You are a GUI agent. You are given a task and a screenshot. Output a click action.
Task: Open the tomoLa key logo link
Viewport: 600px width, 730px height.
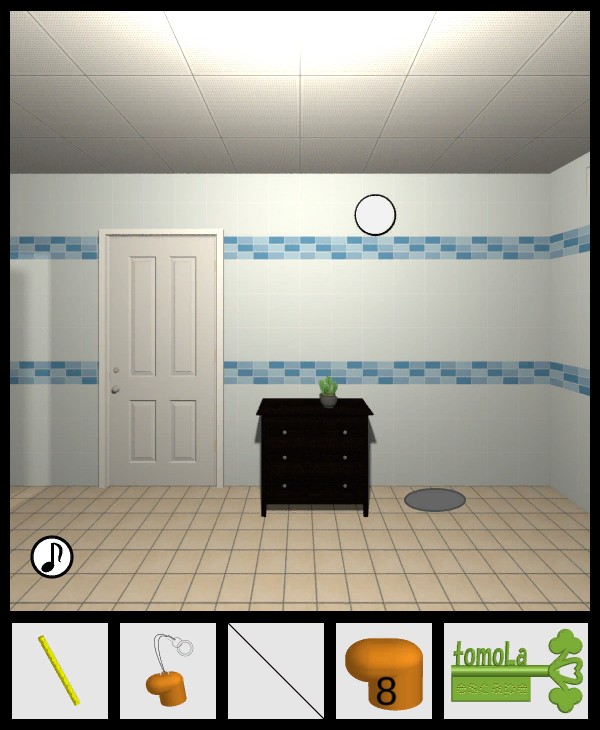516,671
